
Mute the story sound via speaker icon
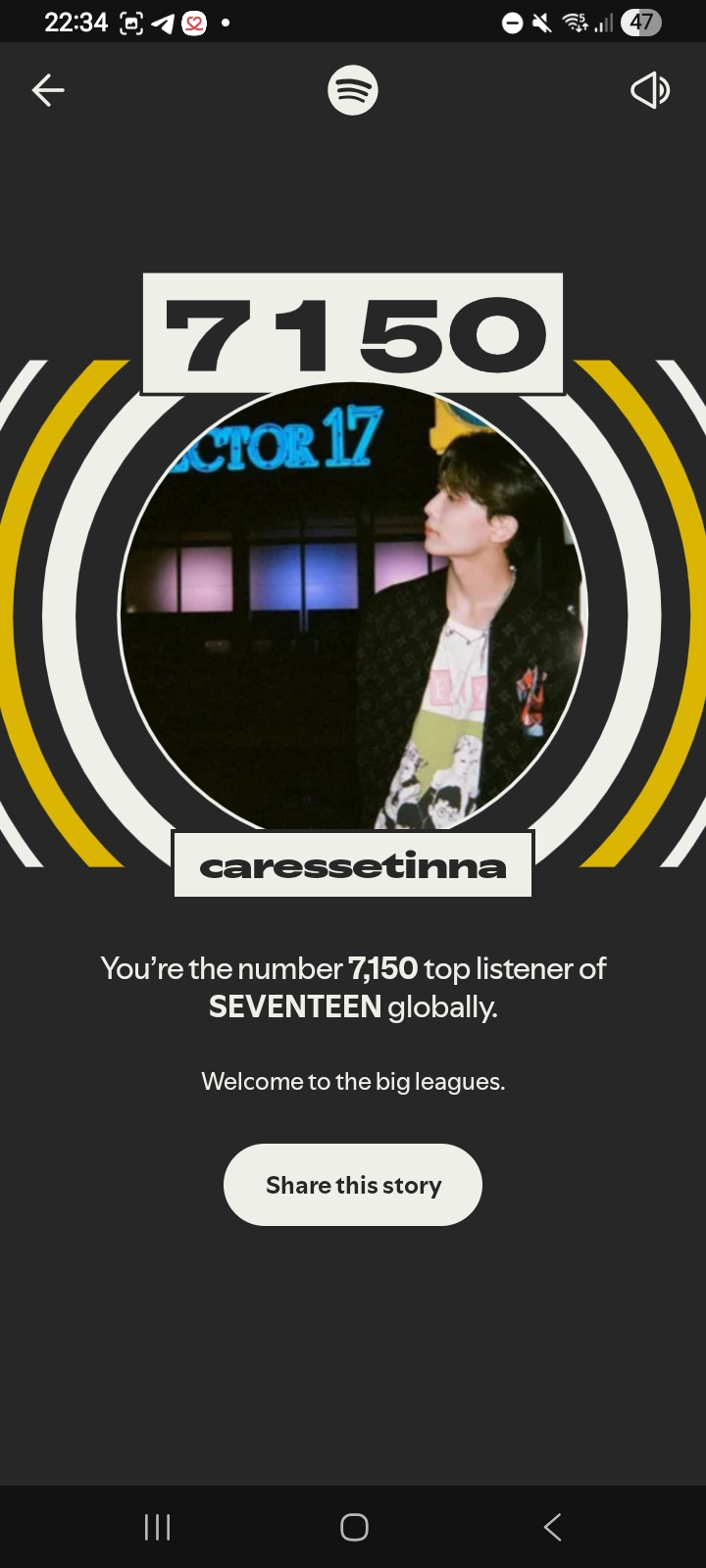[x=649, y=91]
